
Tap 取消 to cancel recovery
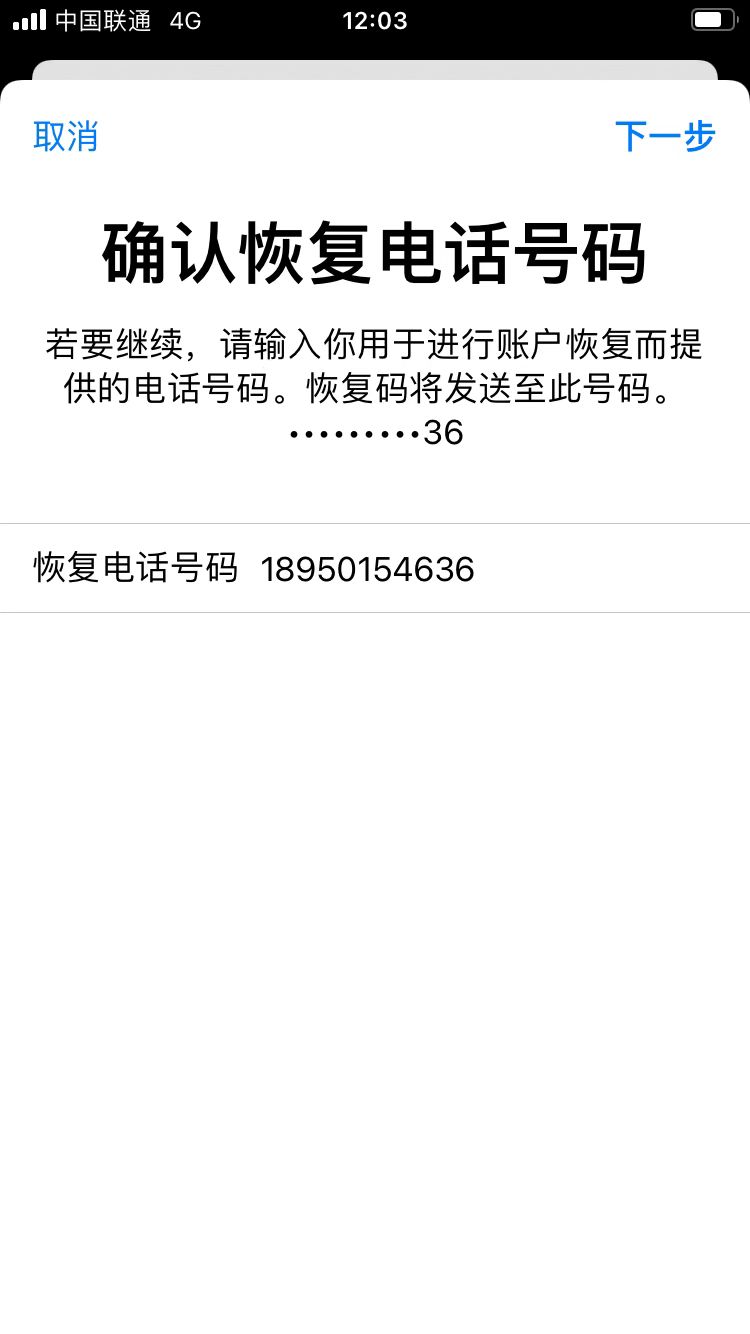pyautogui.click(x=66, y=136)
